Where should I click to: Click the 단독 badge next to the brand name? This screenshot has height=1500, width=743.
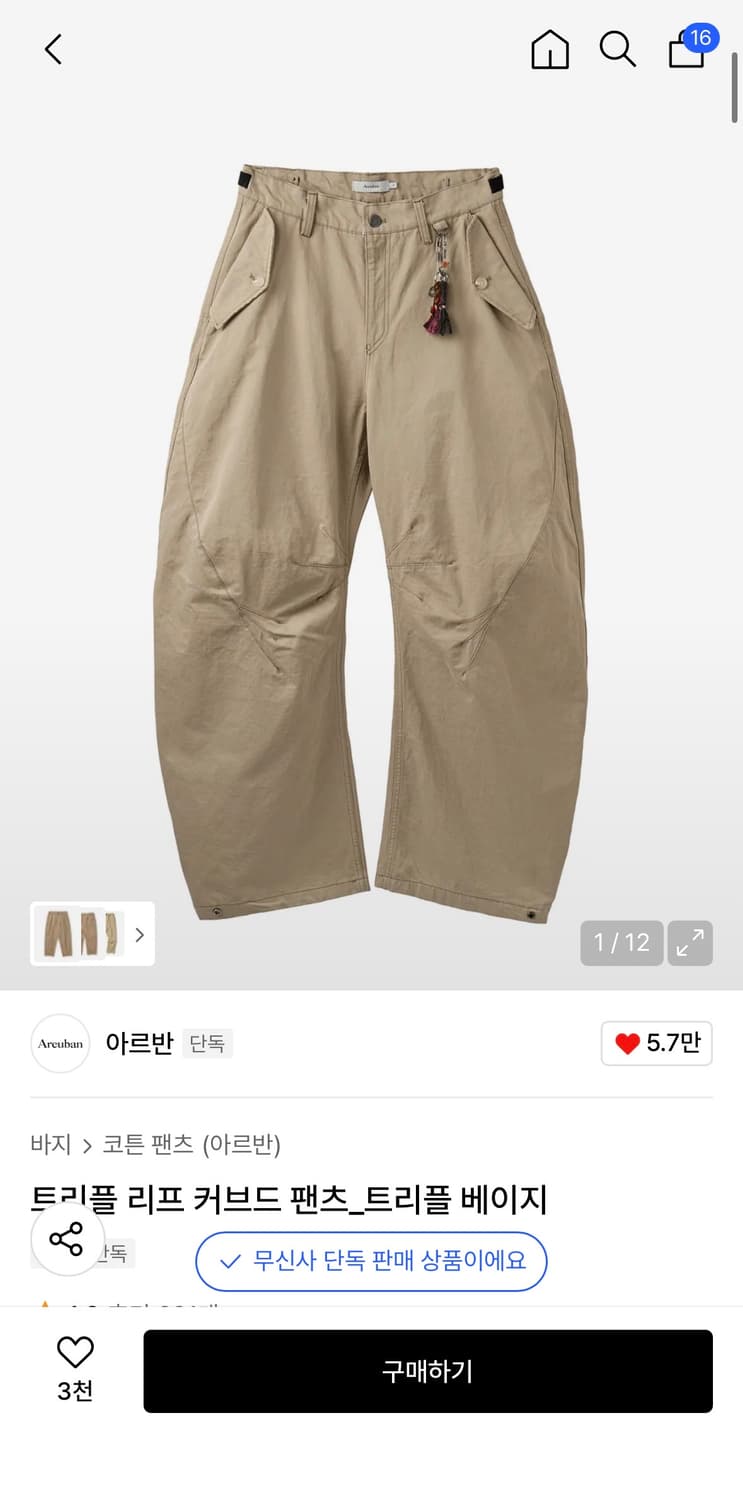207,1043
